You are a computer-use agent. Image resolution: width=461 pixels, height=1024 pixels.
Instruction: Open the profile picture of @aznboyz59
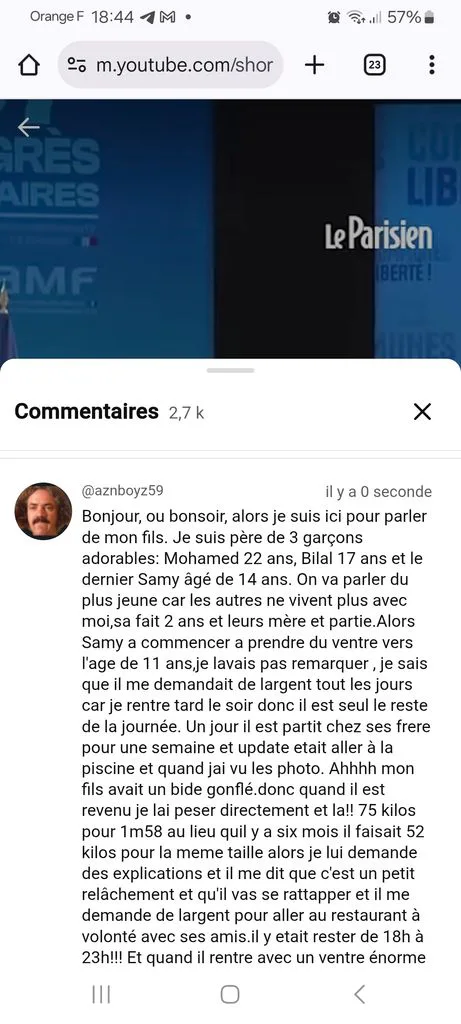(x=43, y=511)
